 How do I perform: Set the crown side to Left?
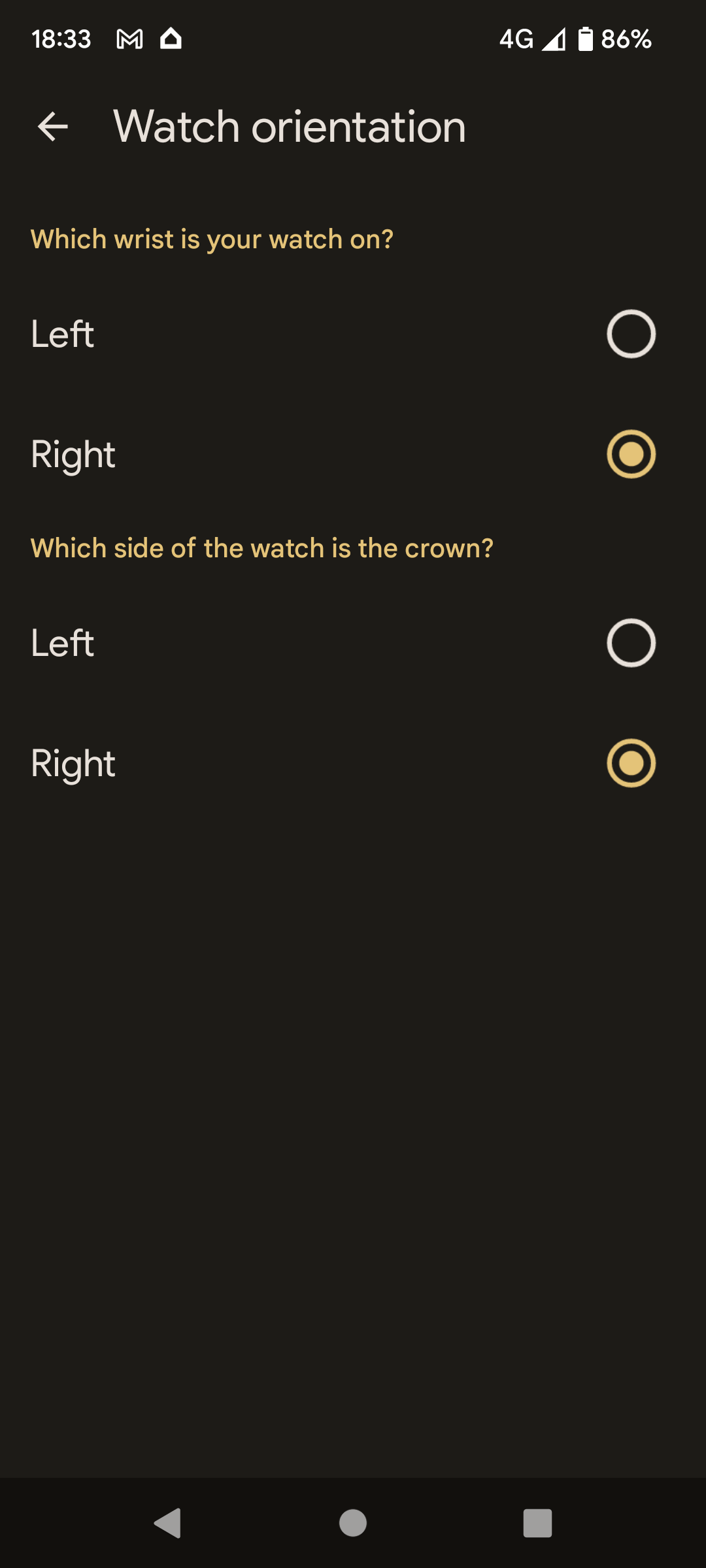(630, 643)
